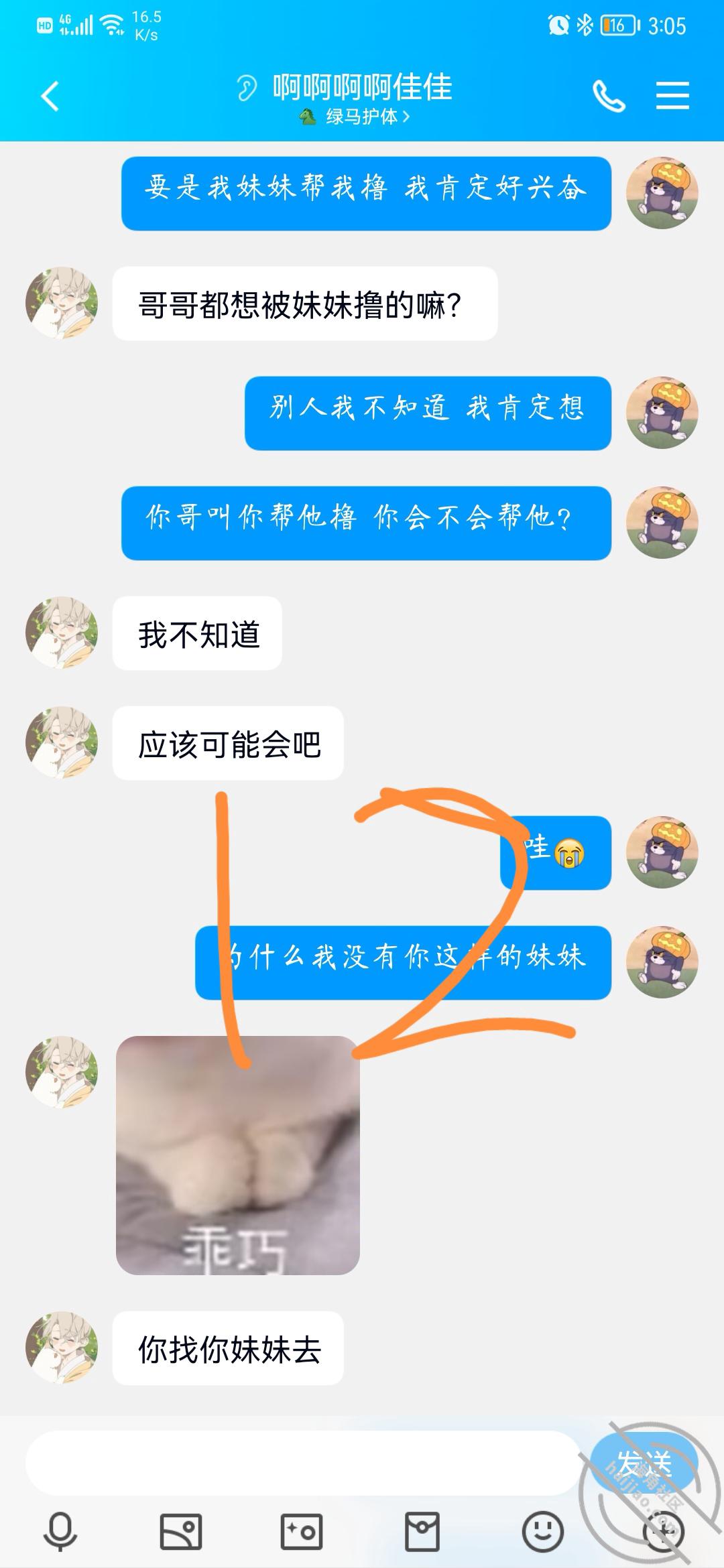Open the contact's avatar beside 我不知道
This screenshot has height=1568, width=724.
tap(62, 633)
